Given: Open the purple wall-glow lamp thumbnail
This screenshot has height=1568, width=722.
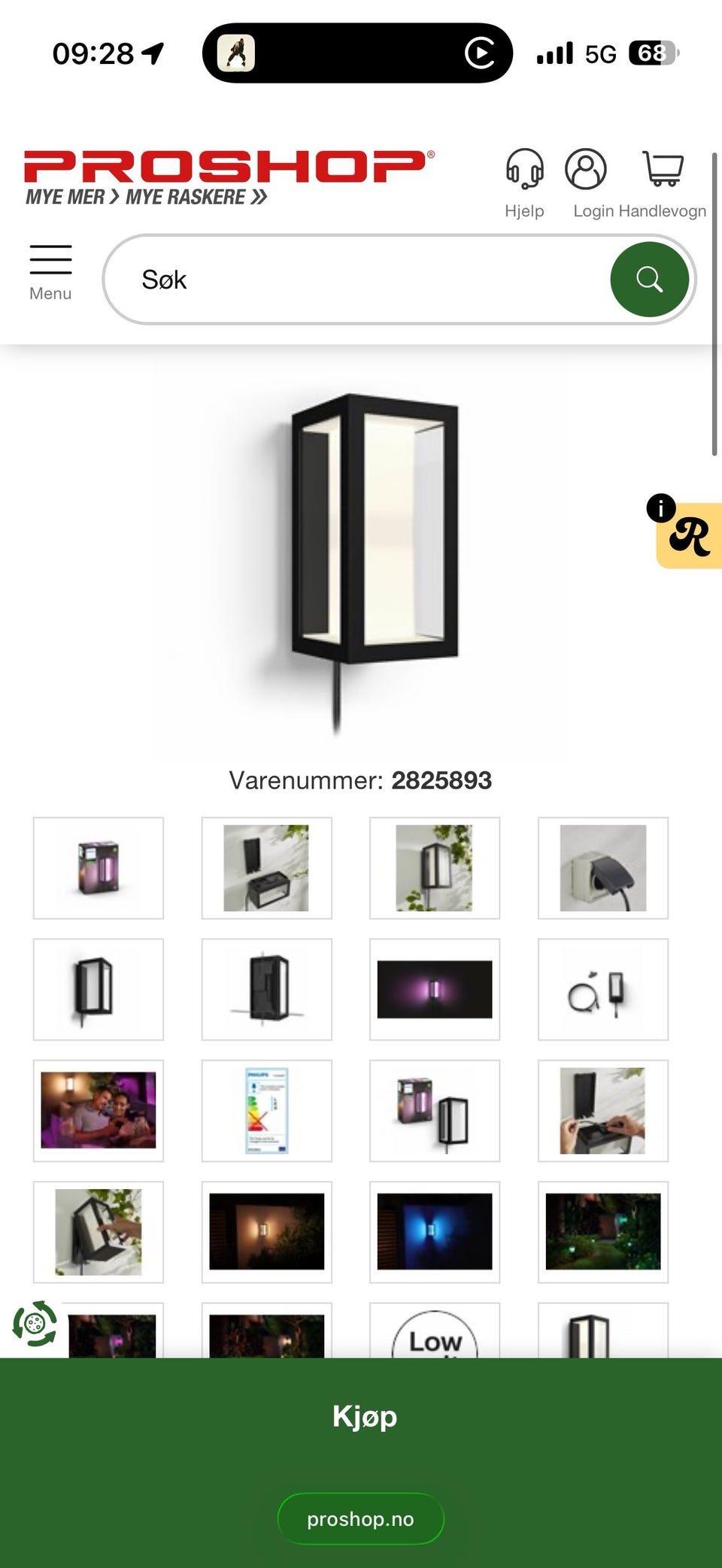Looking at the screenshot, I should point(435,990).
